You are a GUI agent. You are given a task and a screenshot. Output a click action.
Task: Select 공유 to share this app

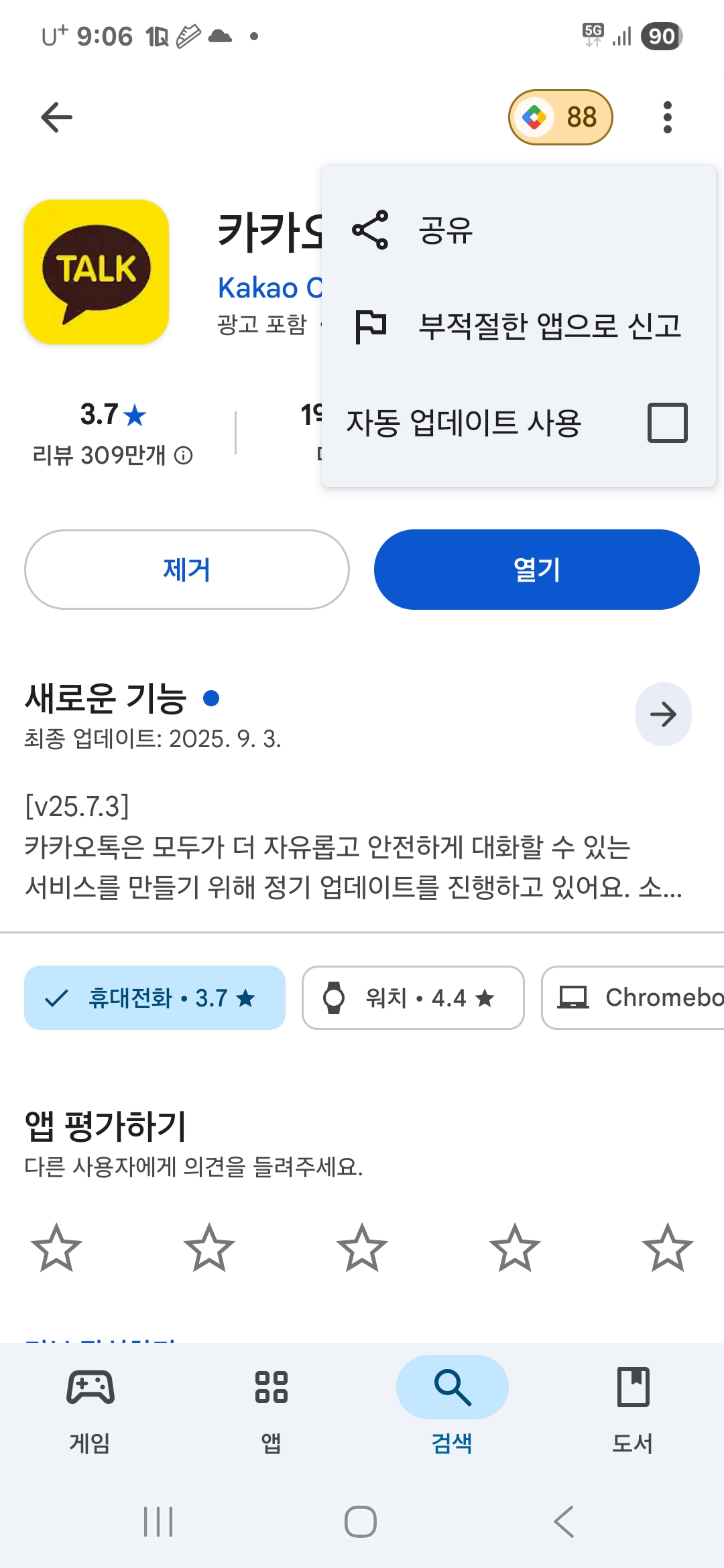point(445,231)
